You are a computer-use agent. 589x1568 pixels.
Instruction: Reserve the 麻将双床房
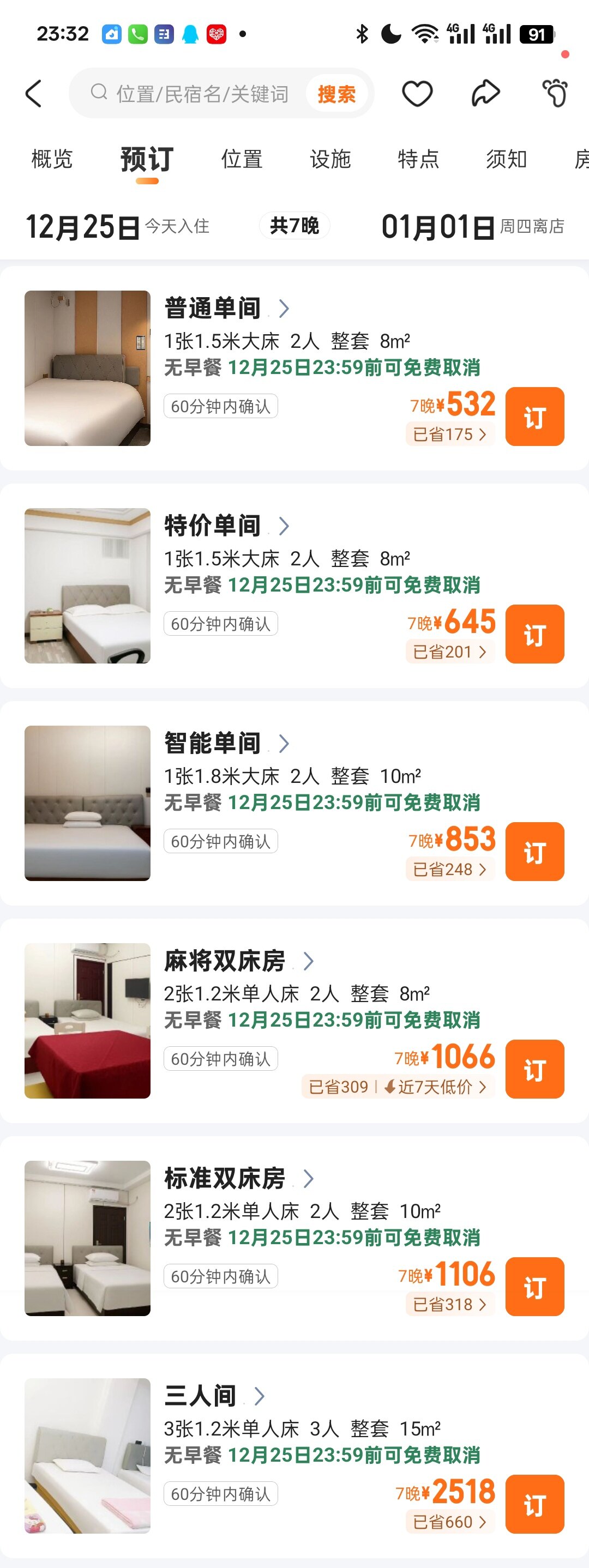534,1069
